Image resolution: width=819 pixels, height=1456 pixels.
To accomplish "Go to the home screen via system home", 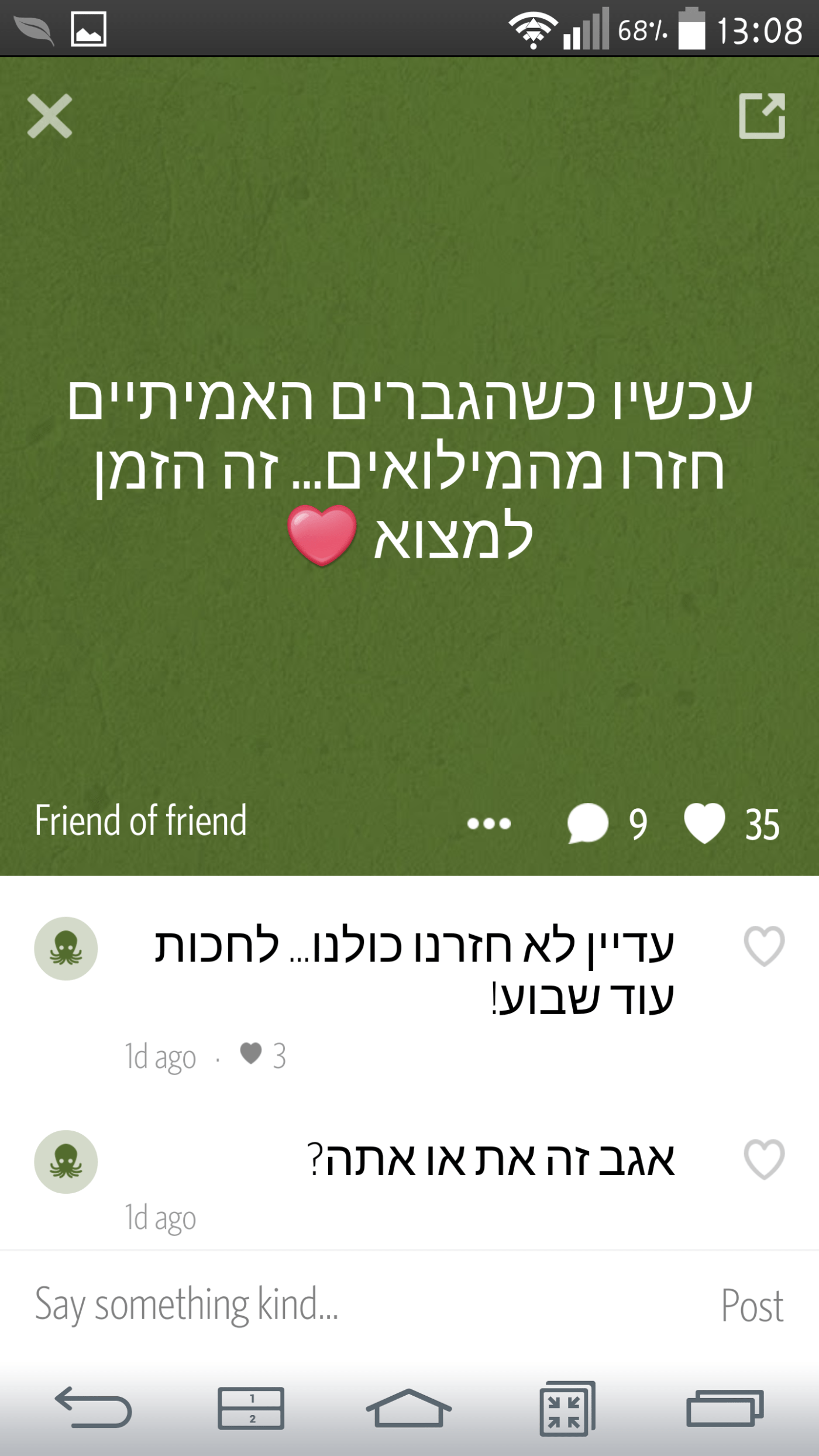I will coord(408,1408).
